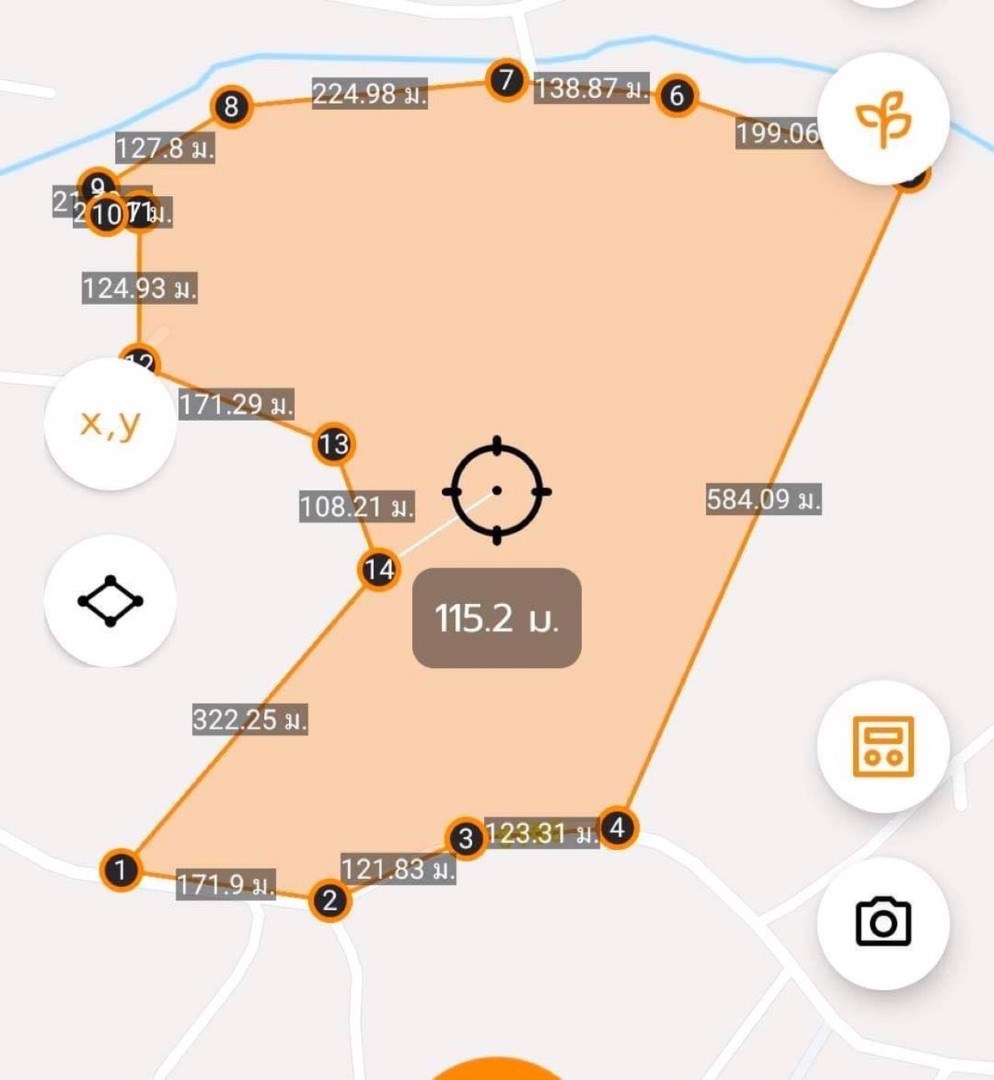Tap boundary marker 4

[618, 827]
